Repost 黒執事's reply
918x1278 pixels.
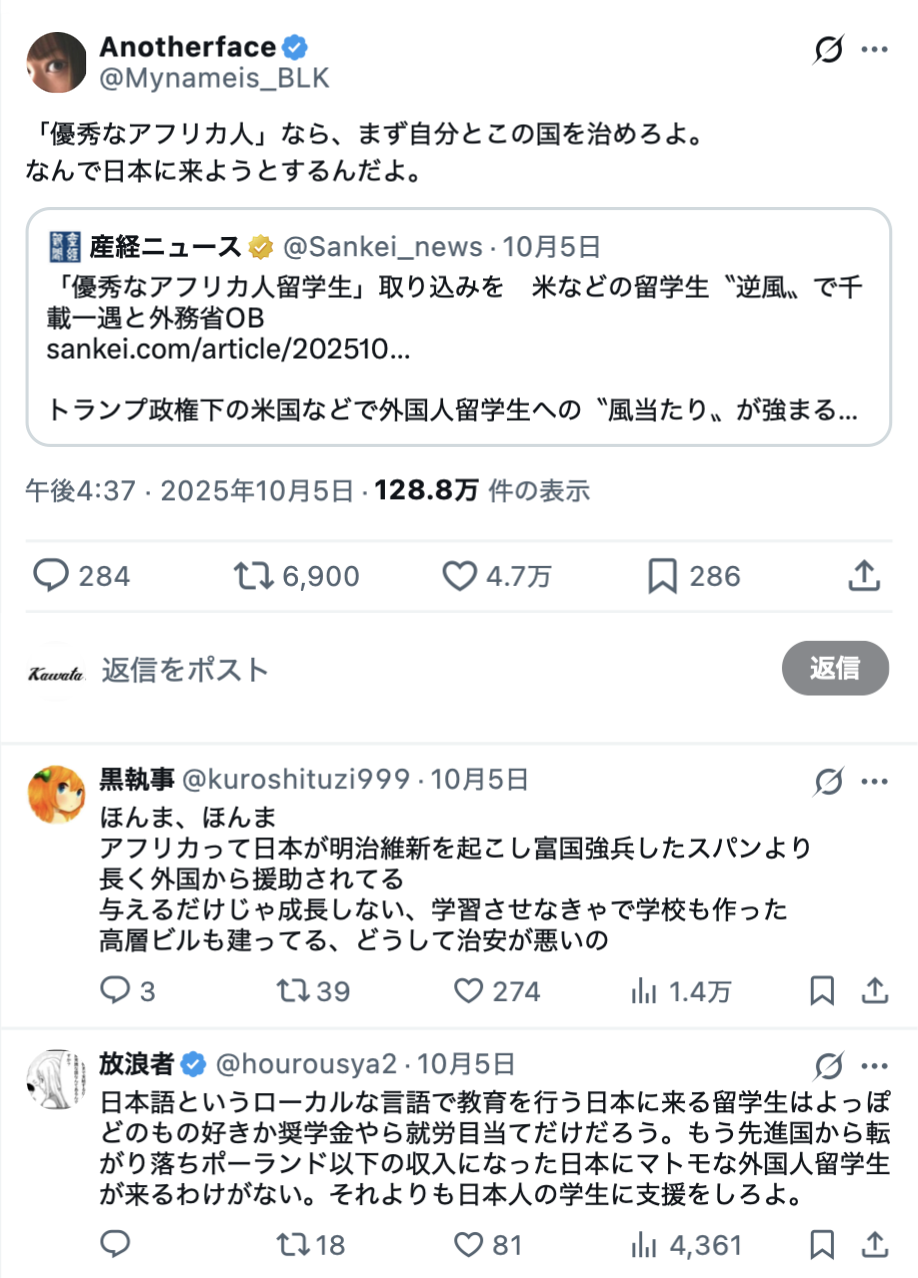[x=293, y=990]
